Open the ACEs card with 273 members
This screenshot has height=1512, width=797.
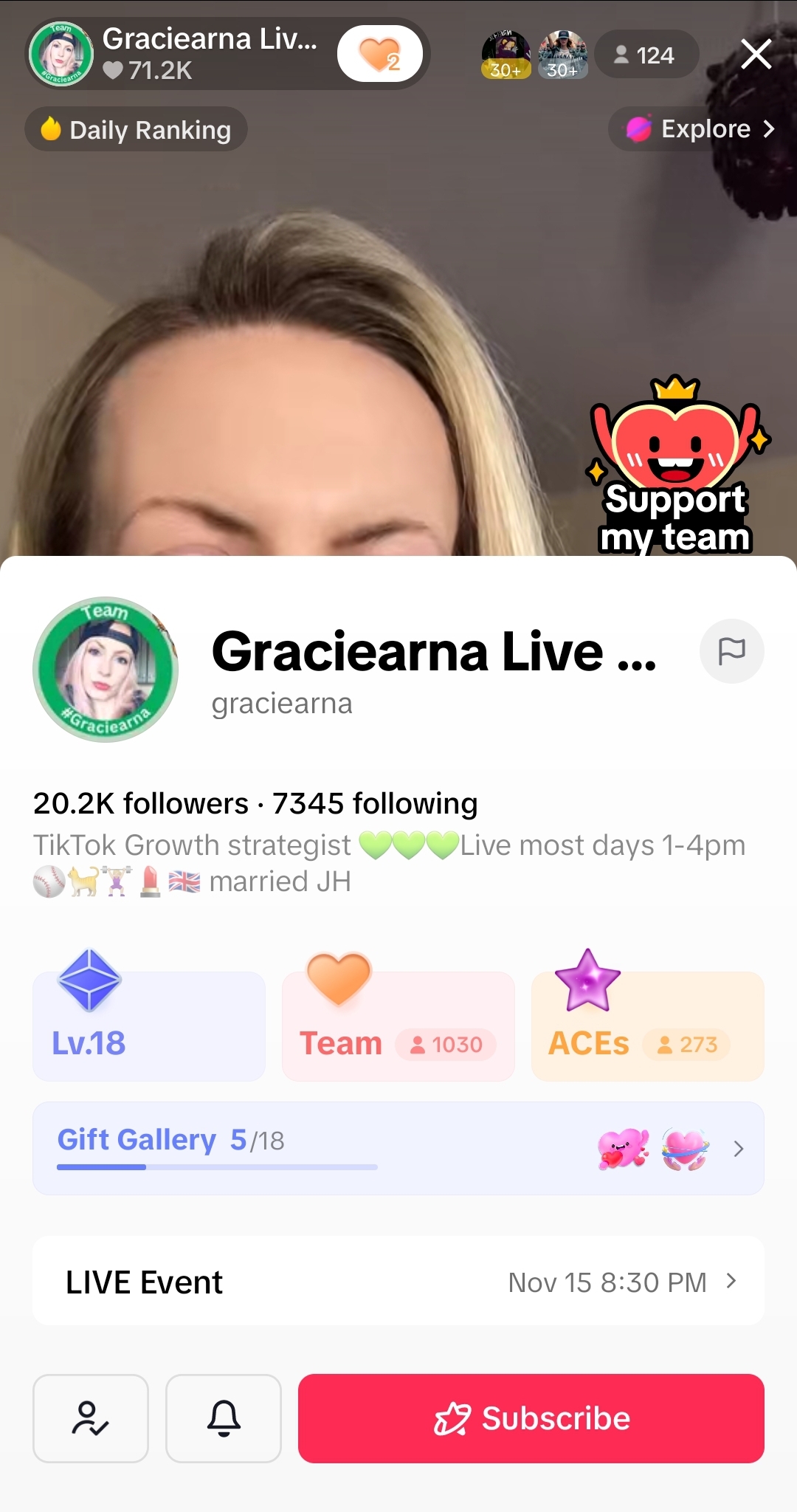tap(647, 1026)
